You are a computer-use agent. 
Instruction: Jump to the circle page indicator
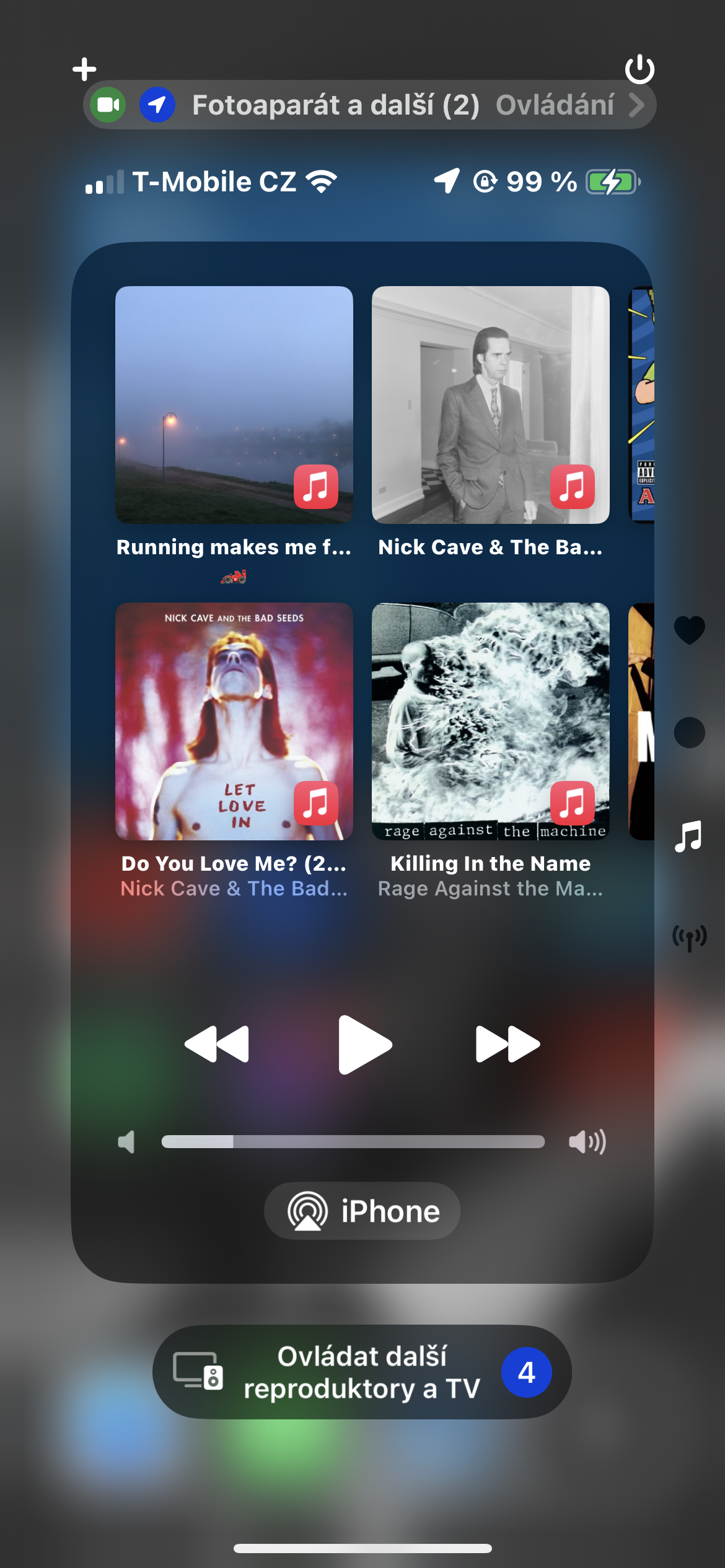(689, 733)
